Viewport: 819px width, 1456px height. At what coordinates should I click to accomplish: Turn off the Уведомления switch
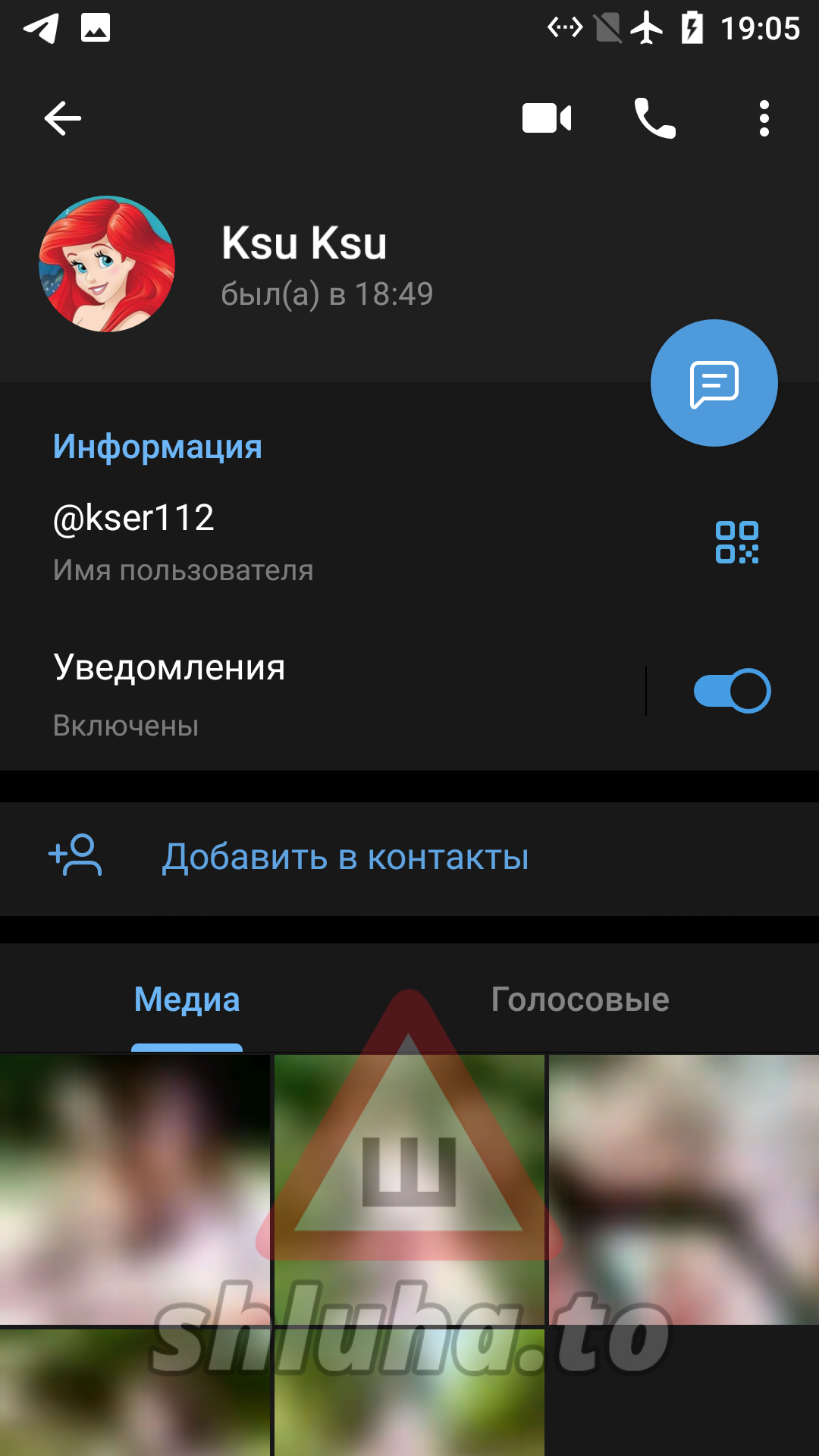tap(732, 691)
